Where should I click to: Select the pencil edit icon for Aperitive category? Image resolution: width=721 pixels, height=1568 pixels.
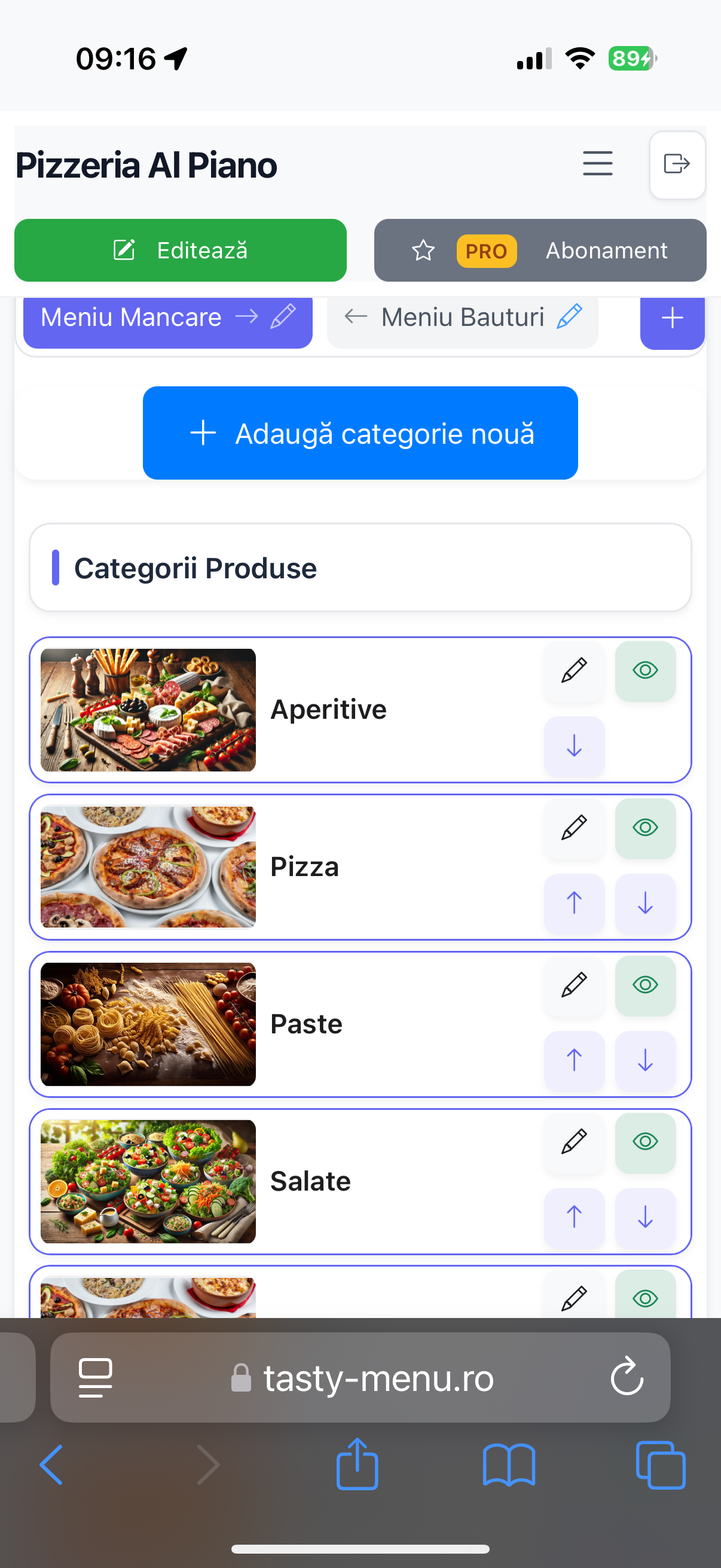click(x=574, y=672)
